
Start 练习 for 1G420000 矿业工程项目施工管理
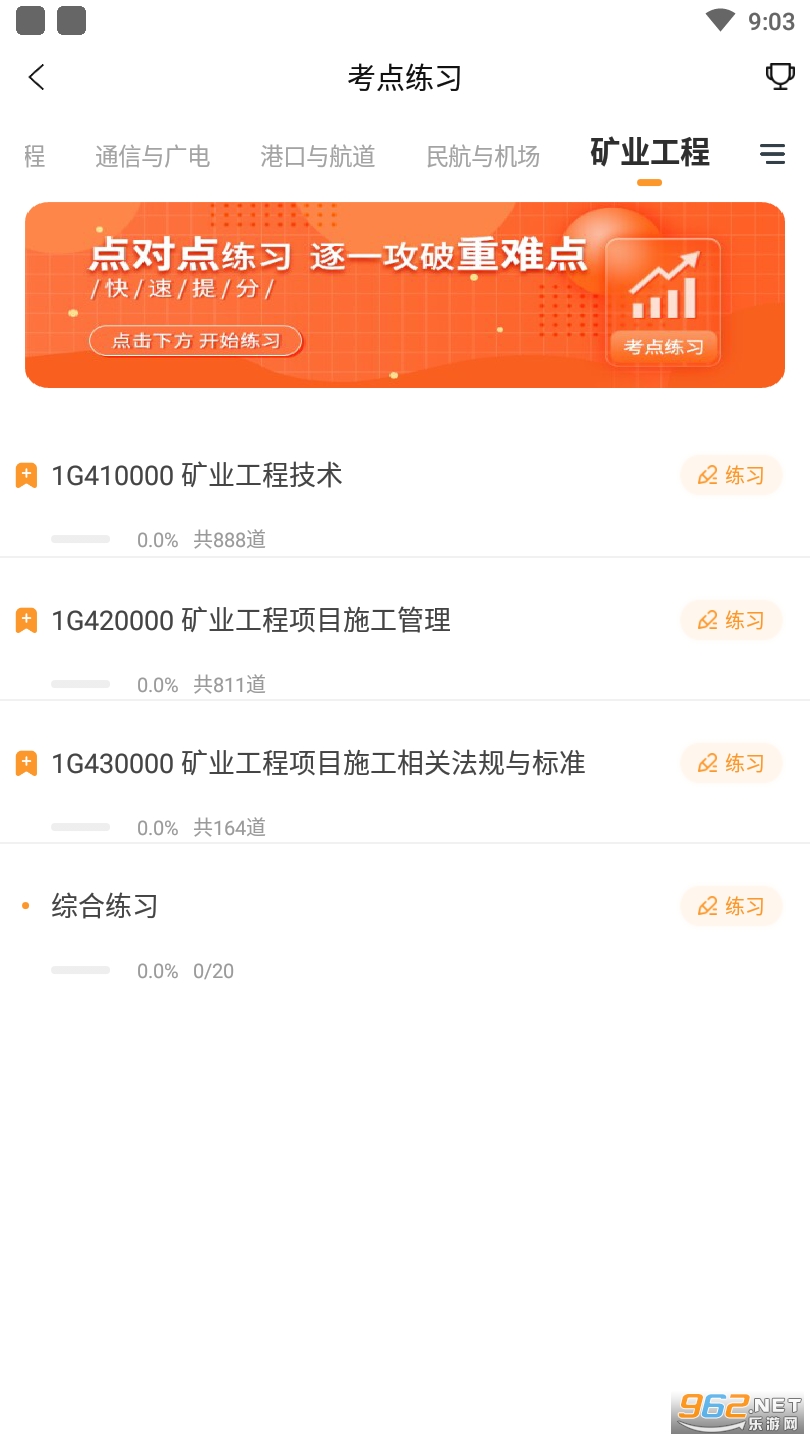(x=731, y=620)
